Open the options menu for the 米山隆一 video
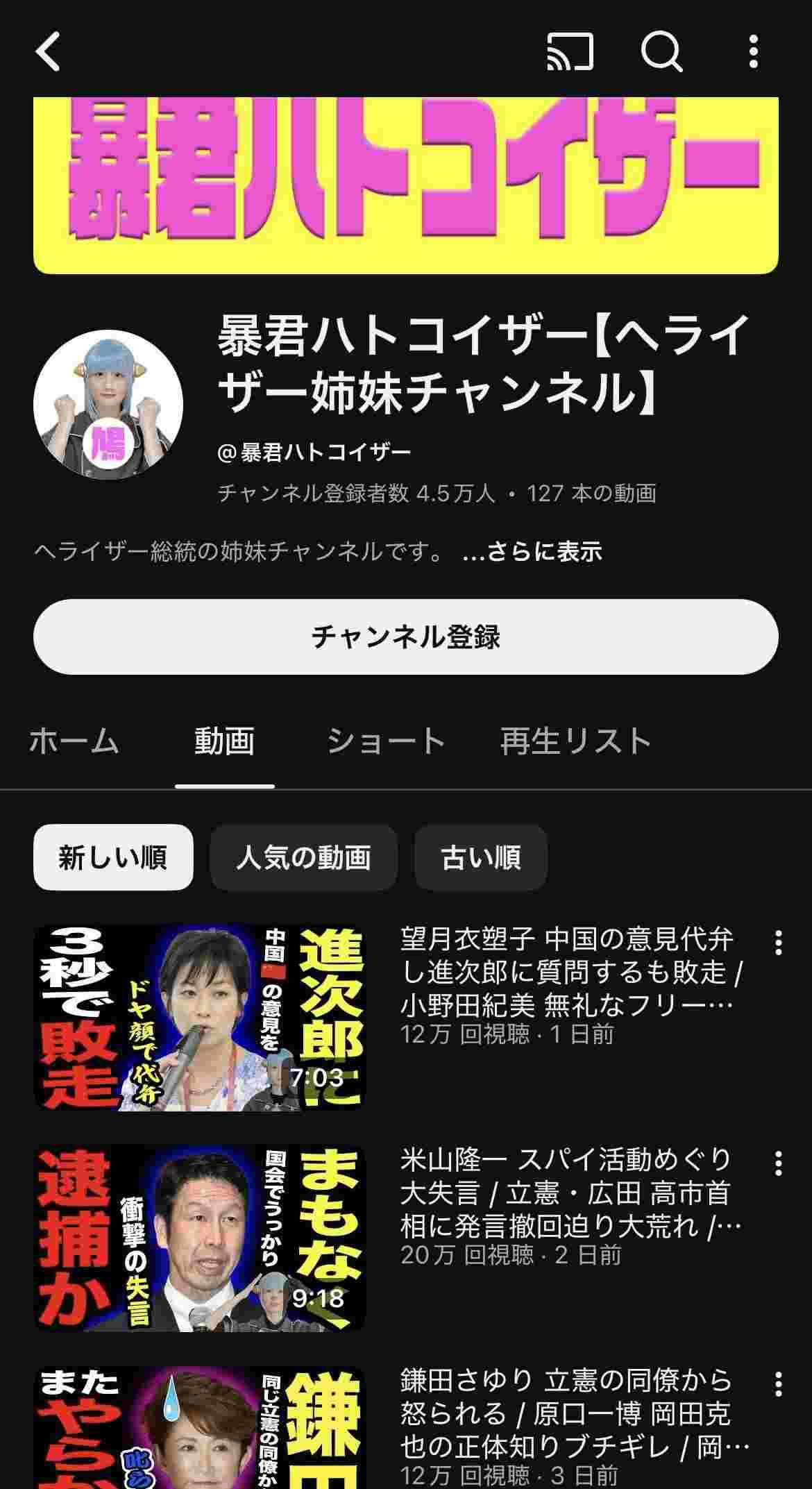 (778, 1163)
